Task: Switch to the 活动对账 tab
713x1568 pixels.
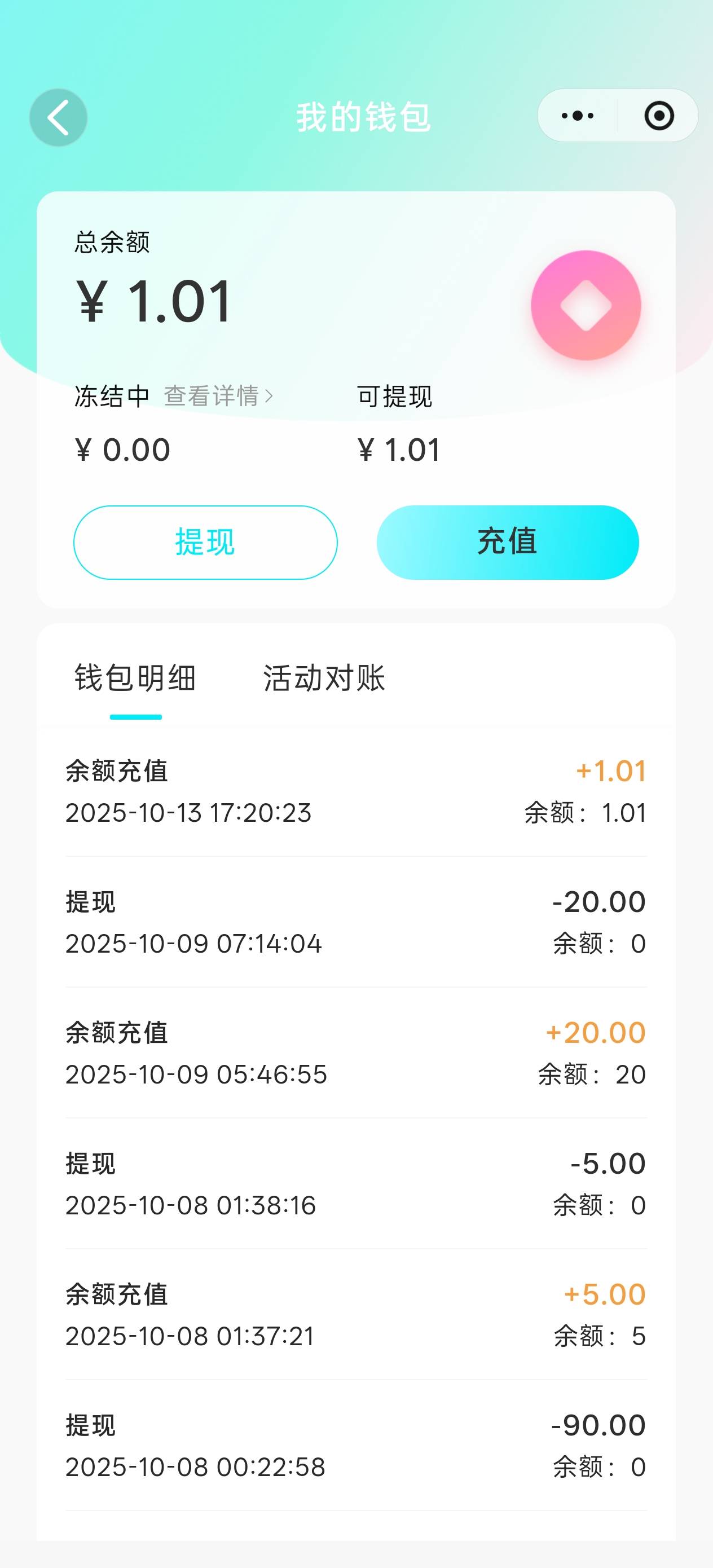Action: tap(324, 678)
